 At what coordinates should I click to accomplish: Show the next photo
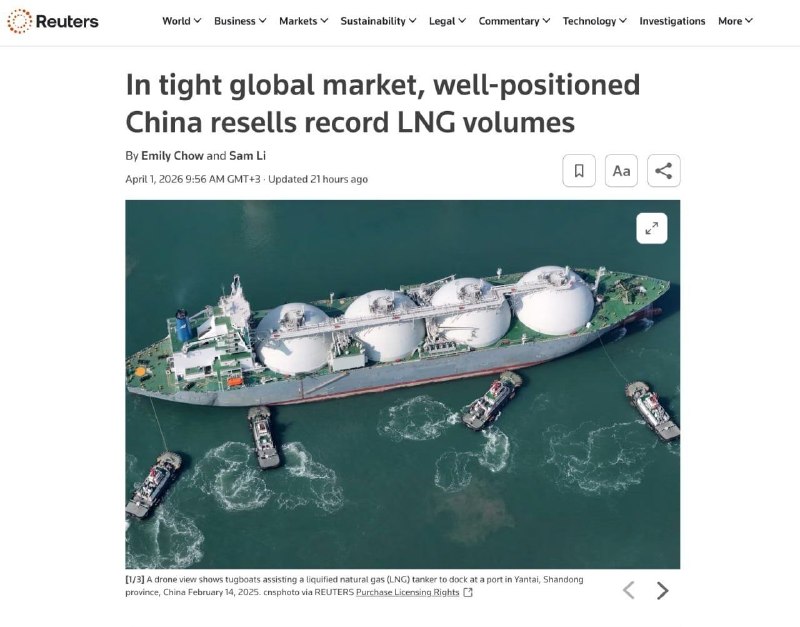coord(662,590)
